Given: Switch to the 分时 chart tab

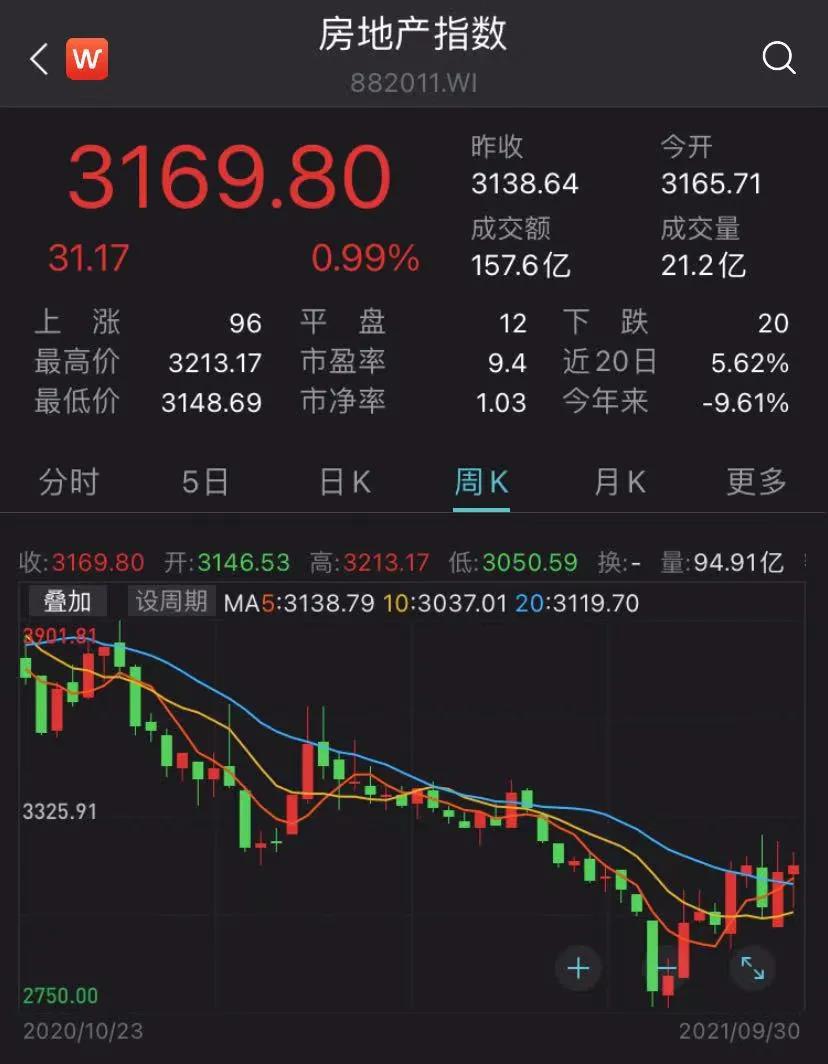Looking at the screenshot, I should coord(69,482).
